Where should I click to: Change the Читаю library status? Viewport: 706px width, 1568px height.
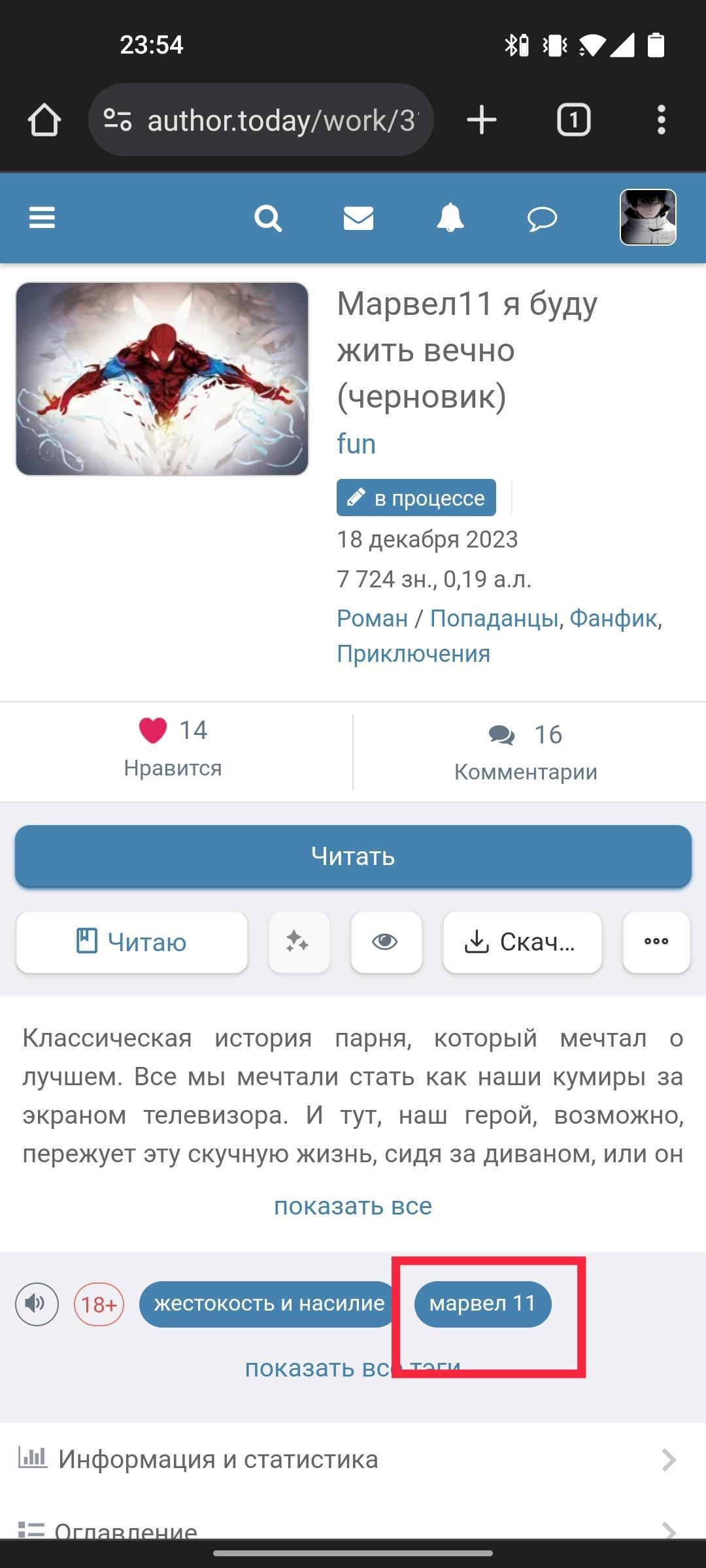[x=132, y=942]
